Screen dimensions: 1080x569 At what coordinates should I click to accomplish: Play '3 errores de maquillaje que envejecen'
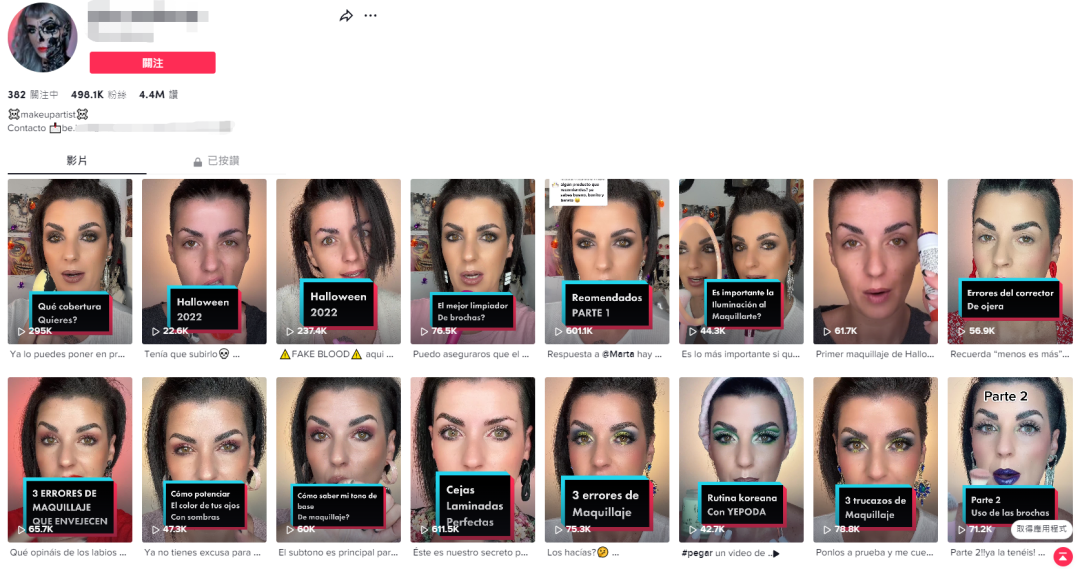70,459
